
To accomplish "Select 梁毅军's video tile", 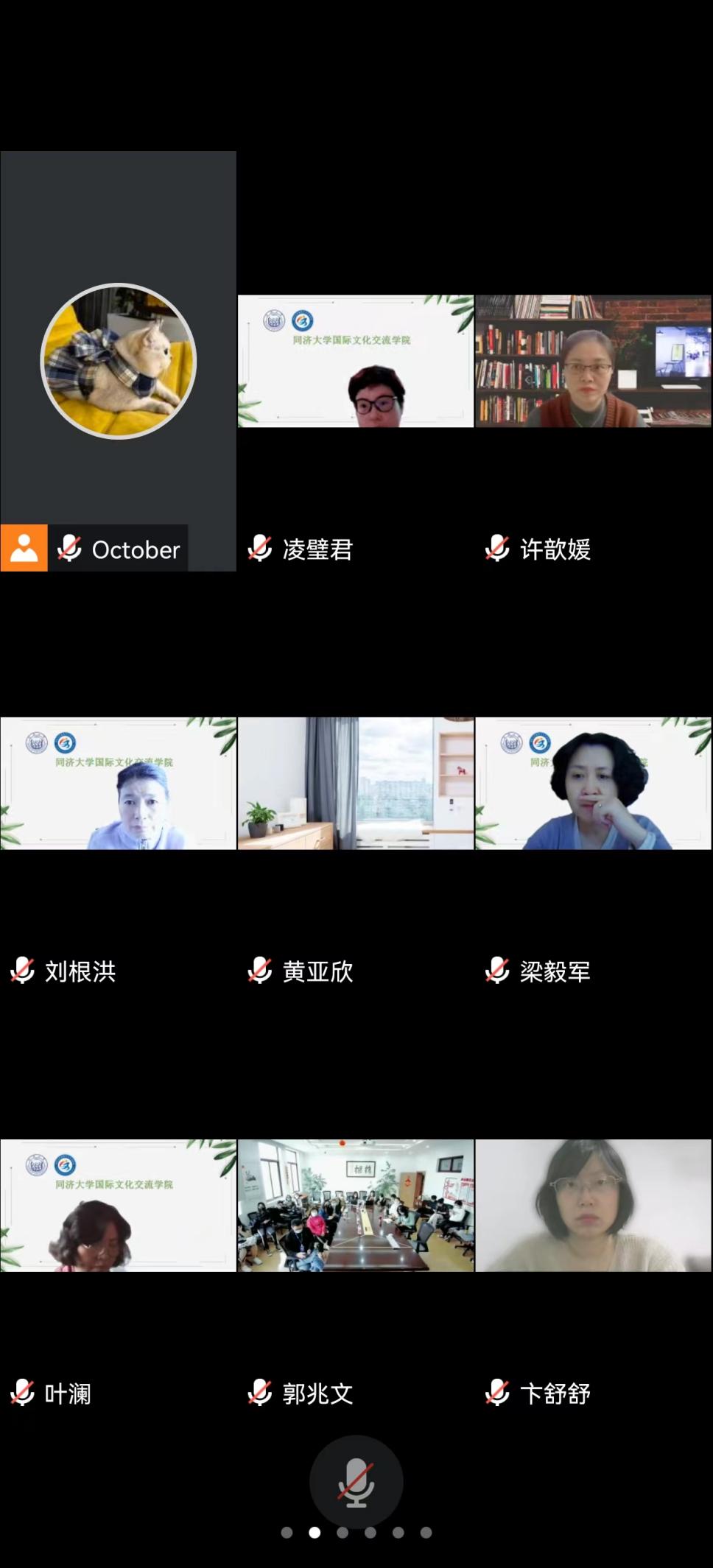I will pos(593,783).
